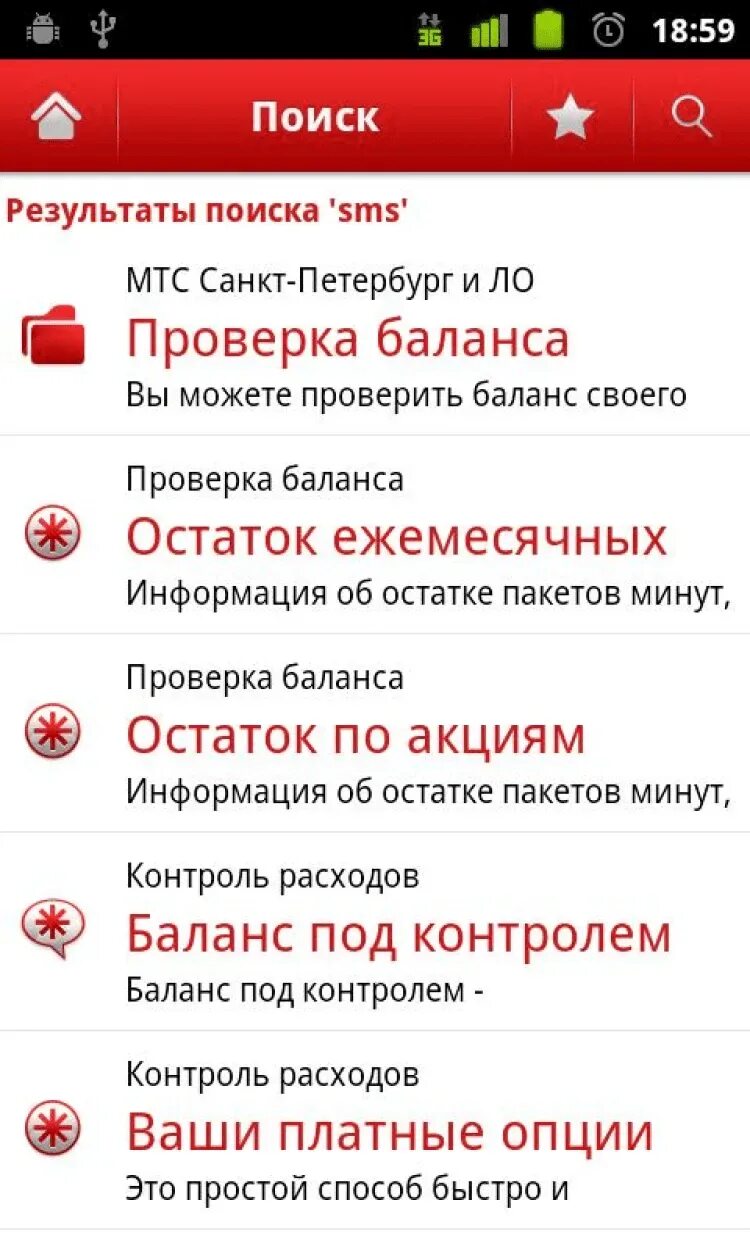Select Остаток по акциям result

pyautogui.click(x=375, y=734)
